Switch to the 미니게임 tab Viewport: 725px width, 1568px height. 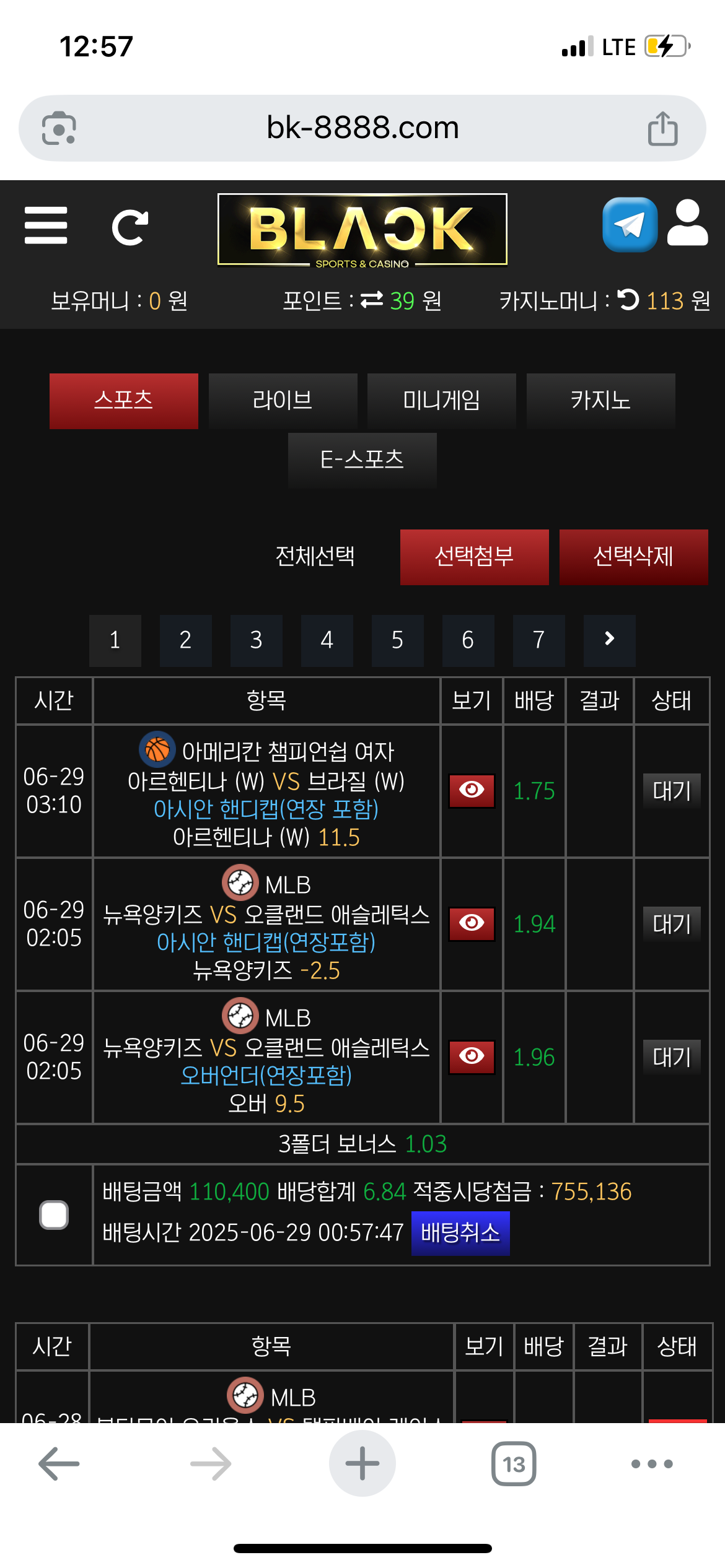coord(442,401)
